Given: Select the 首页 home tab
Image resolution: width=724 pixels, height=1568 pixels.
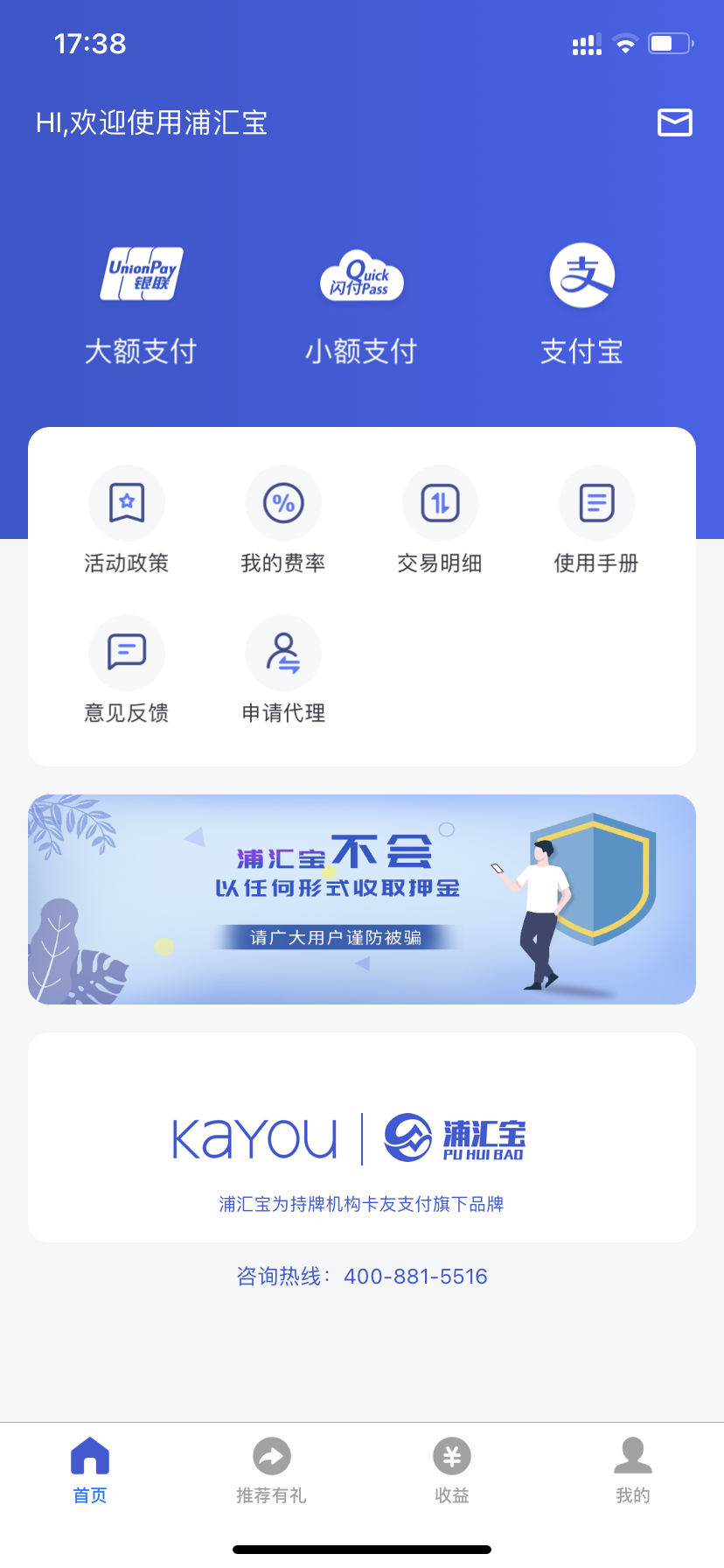Looking at the screenshot, I should [x=90, y=1470].
